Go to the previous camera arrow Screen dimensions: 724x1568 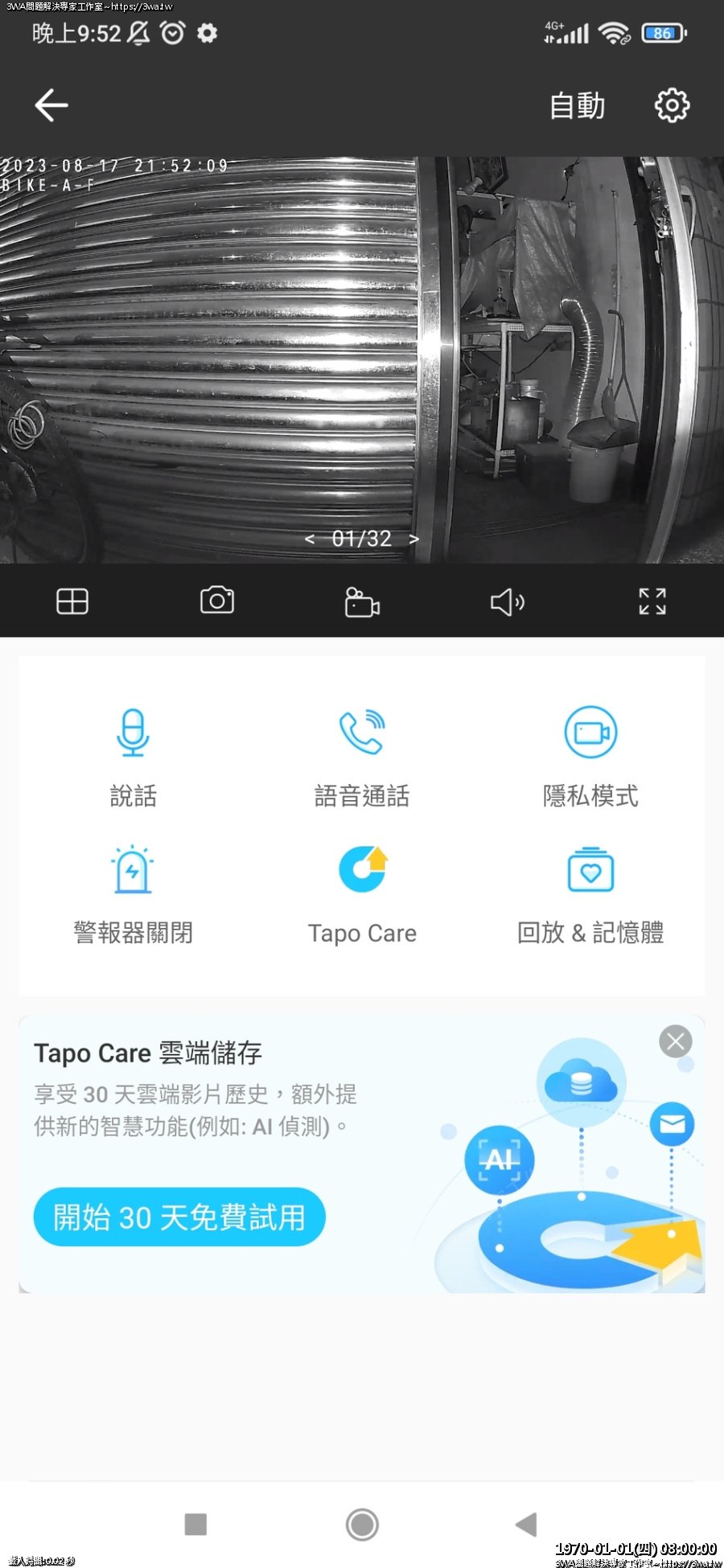[310, 539]
